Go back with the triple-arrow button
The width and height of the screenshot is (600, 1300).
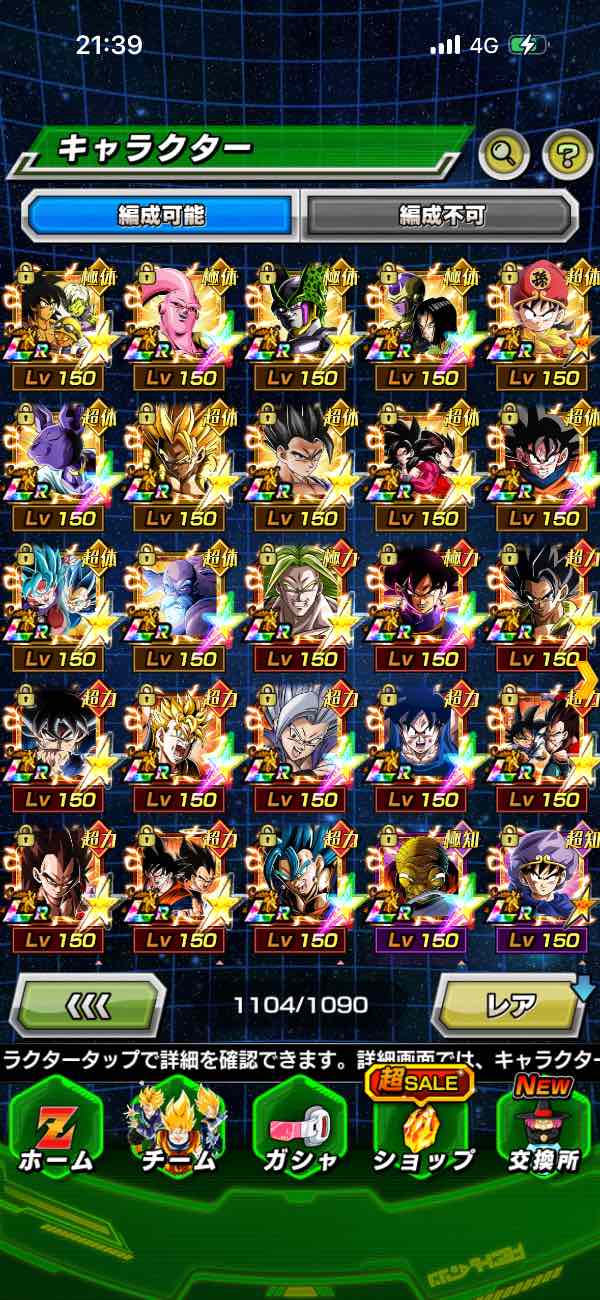click(x=88, y=1002)
